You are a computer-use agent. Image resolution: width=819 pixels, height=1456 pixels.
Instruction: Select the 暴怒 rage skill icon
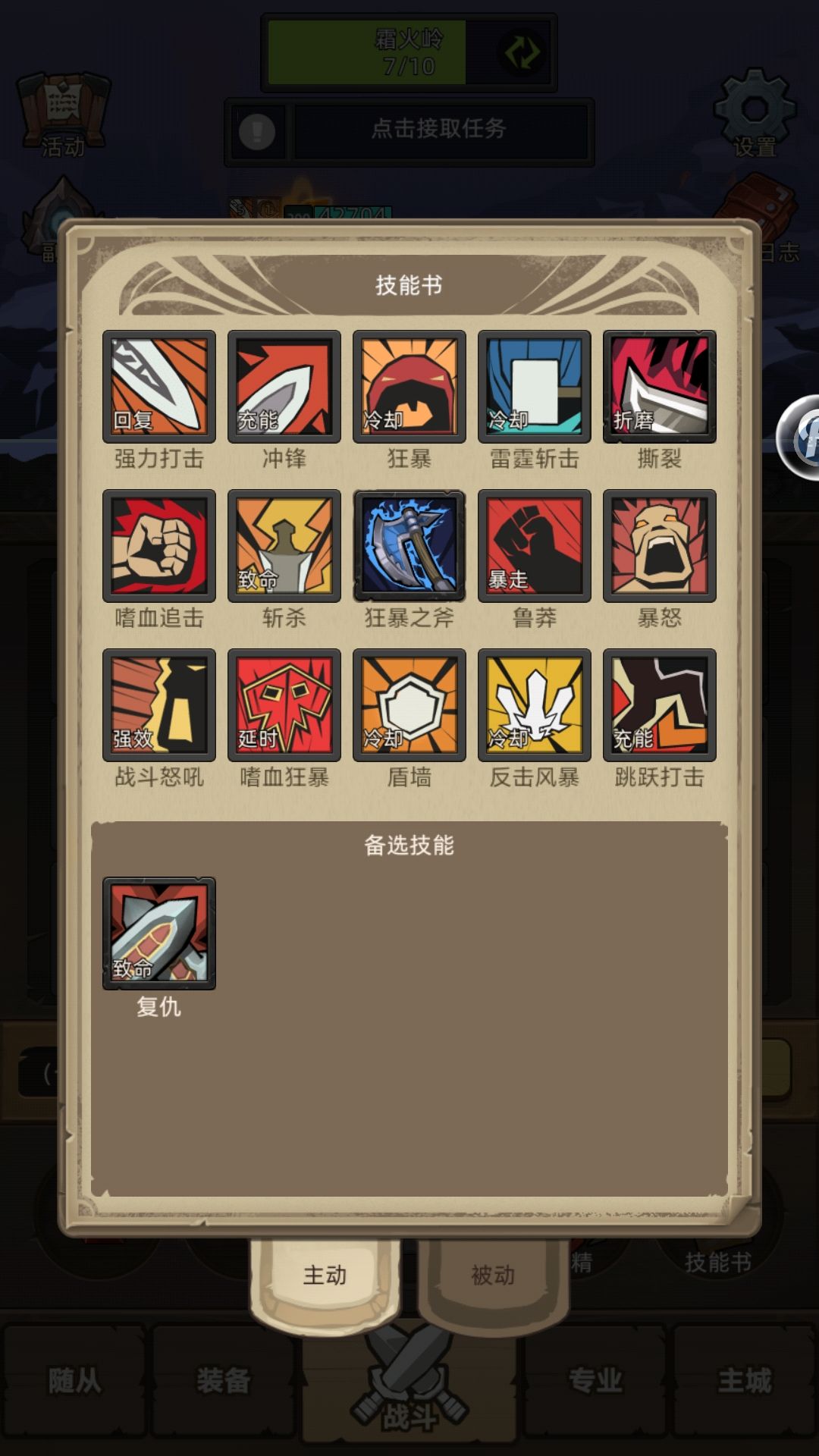658,548
